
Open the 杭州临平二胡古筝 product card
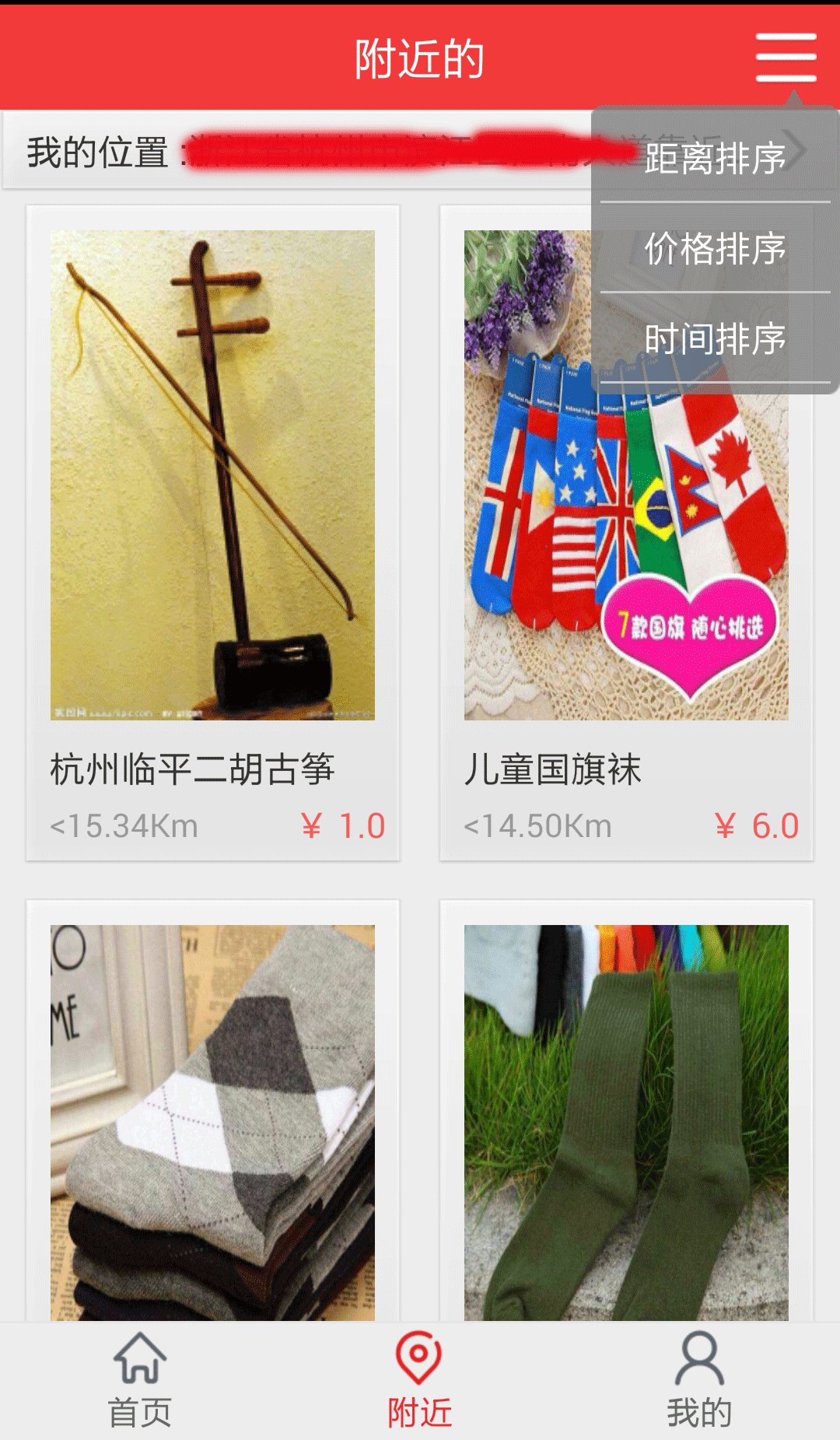click(212, 533)
